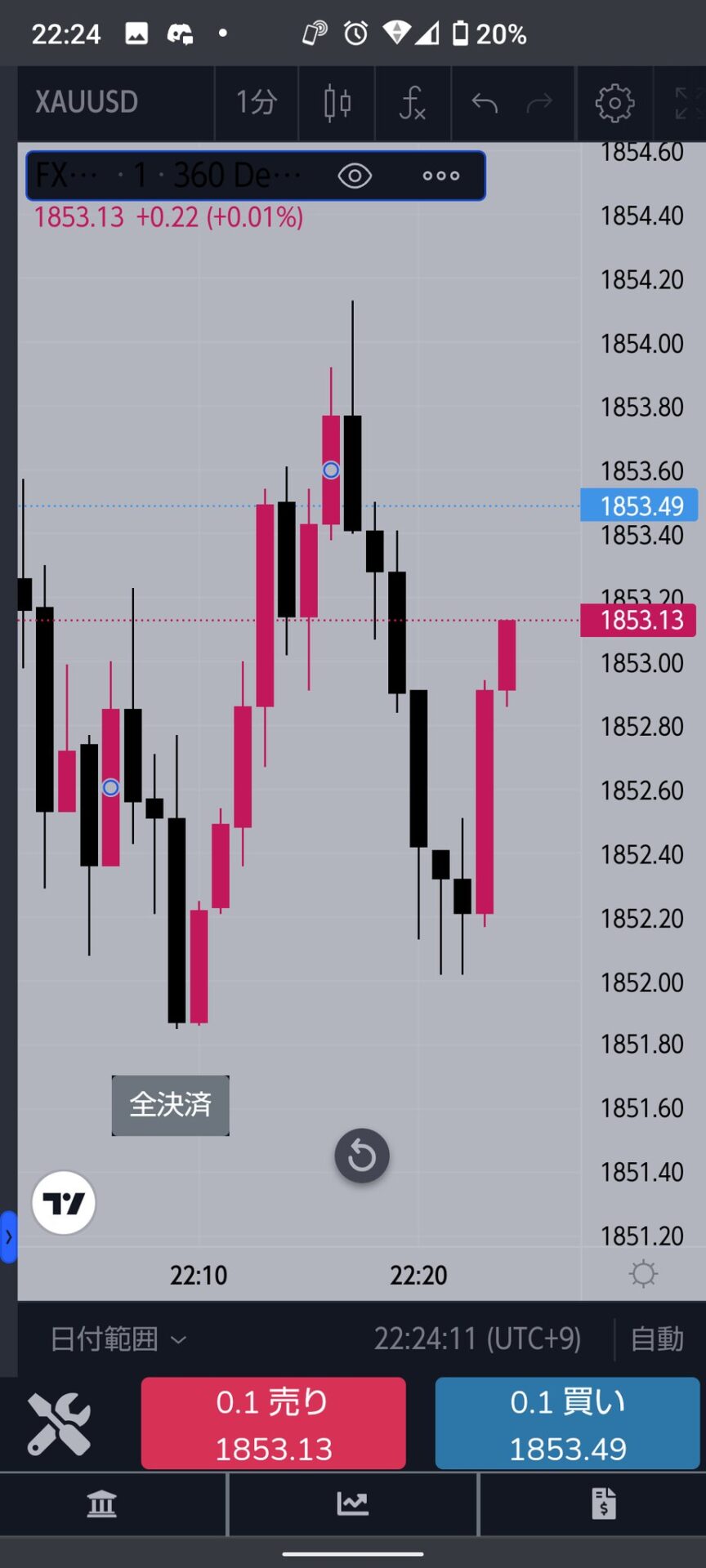Viewport: 706px width, 1568px height.
Task: Undo the last chart action
Action: (485, 104)
